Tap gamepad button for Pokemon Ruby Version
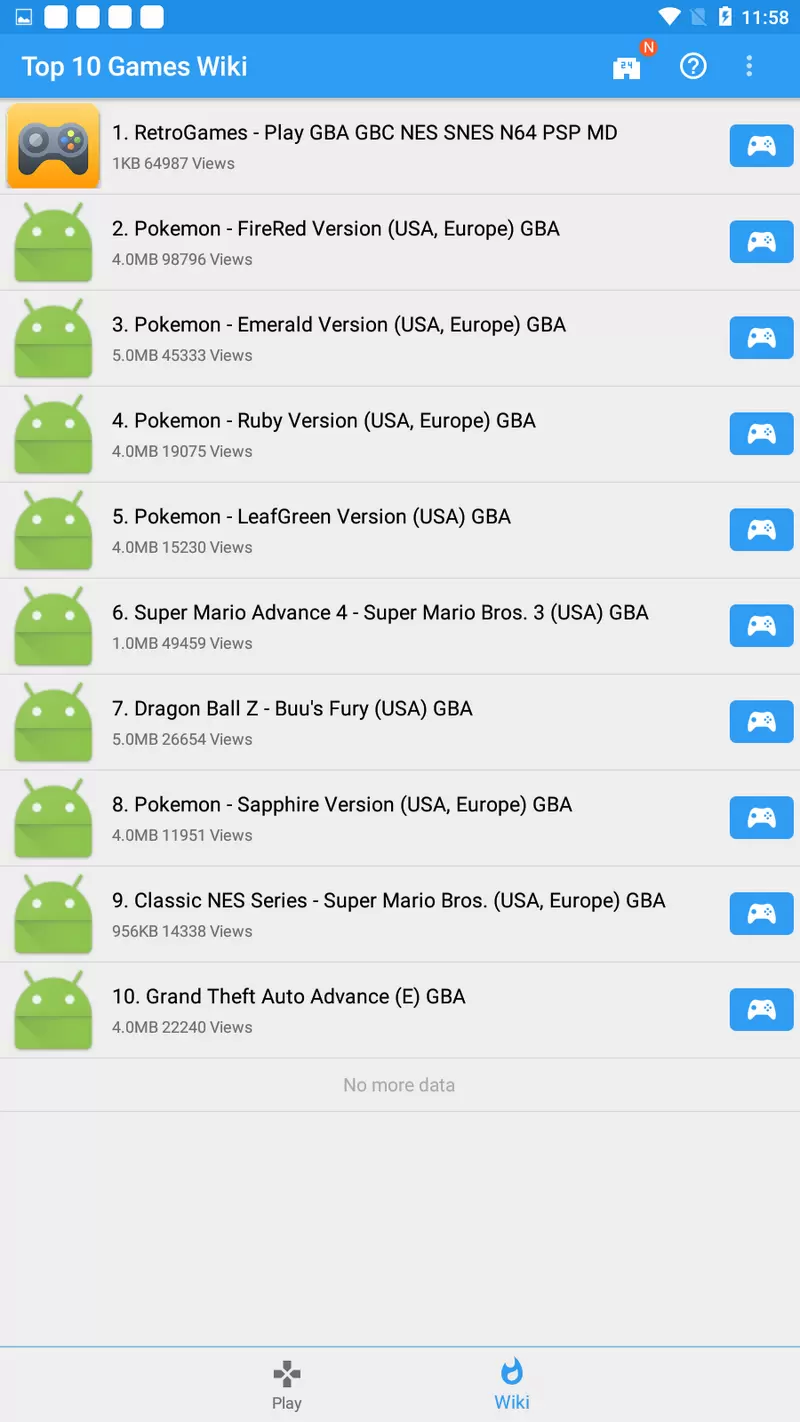The image size is (800, 1422). 762,434
